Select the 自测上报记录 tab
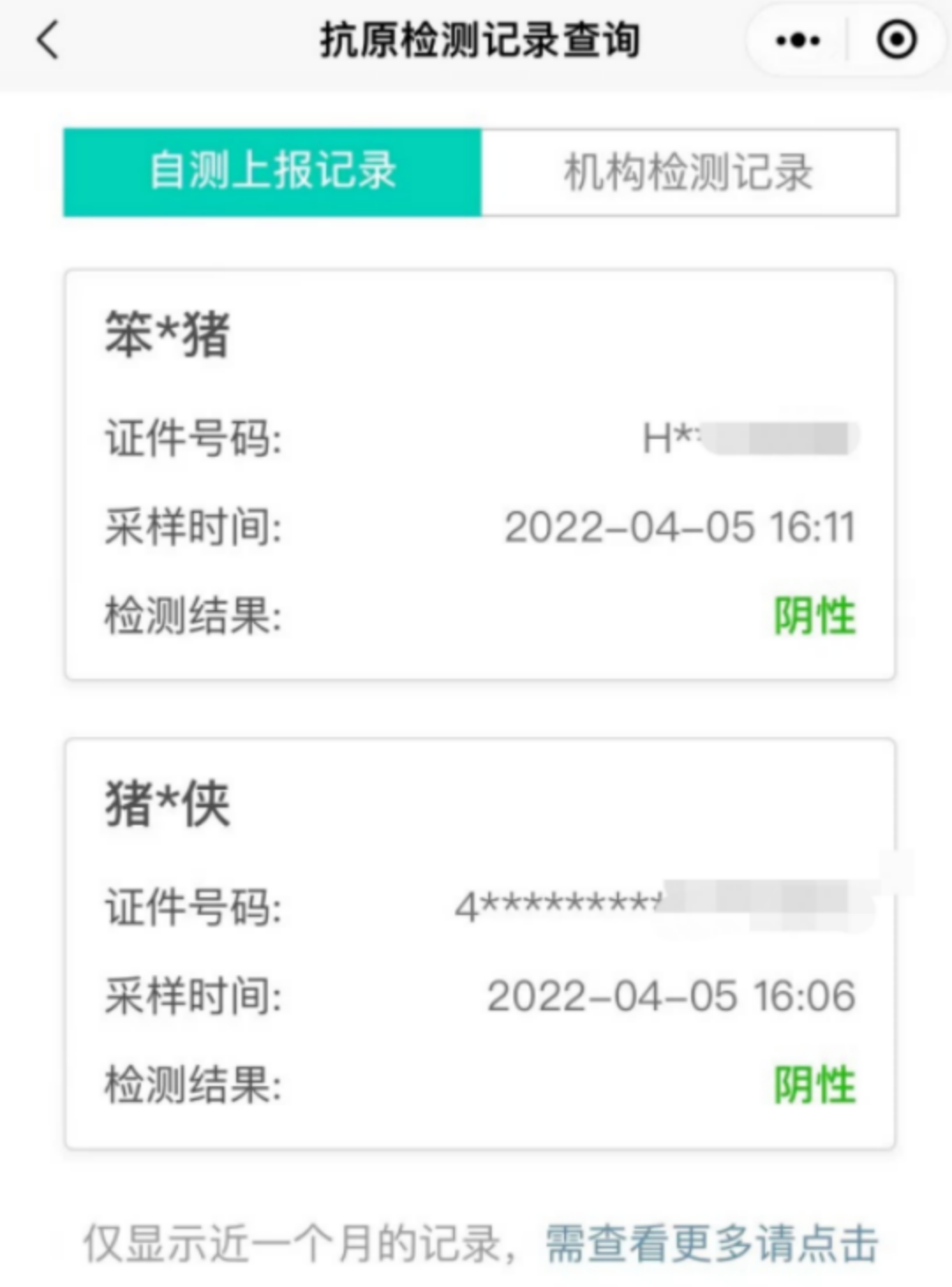This screenshot has height=1287, width=952. click(272, 172)
